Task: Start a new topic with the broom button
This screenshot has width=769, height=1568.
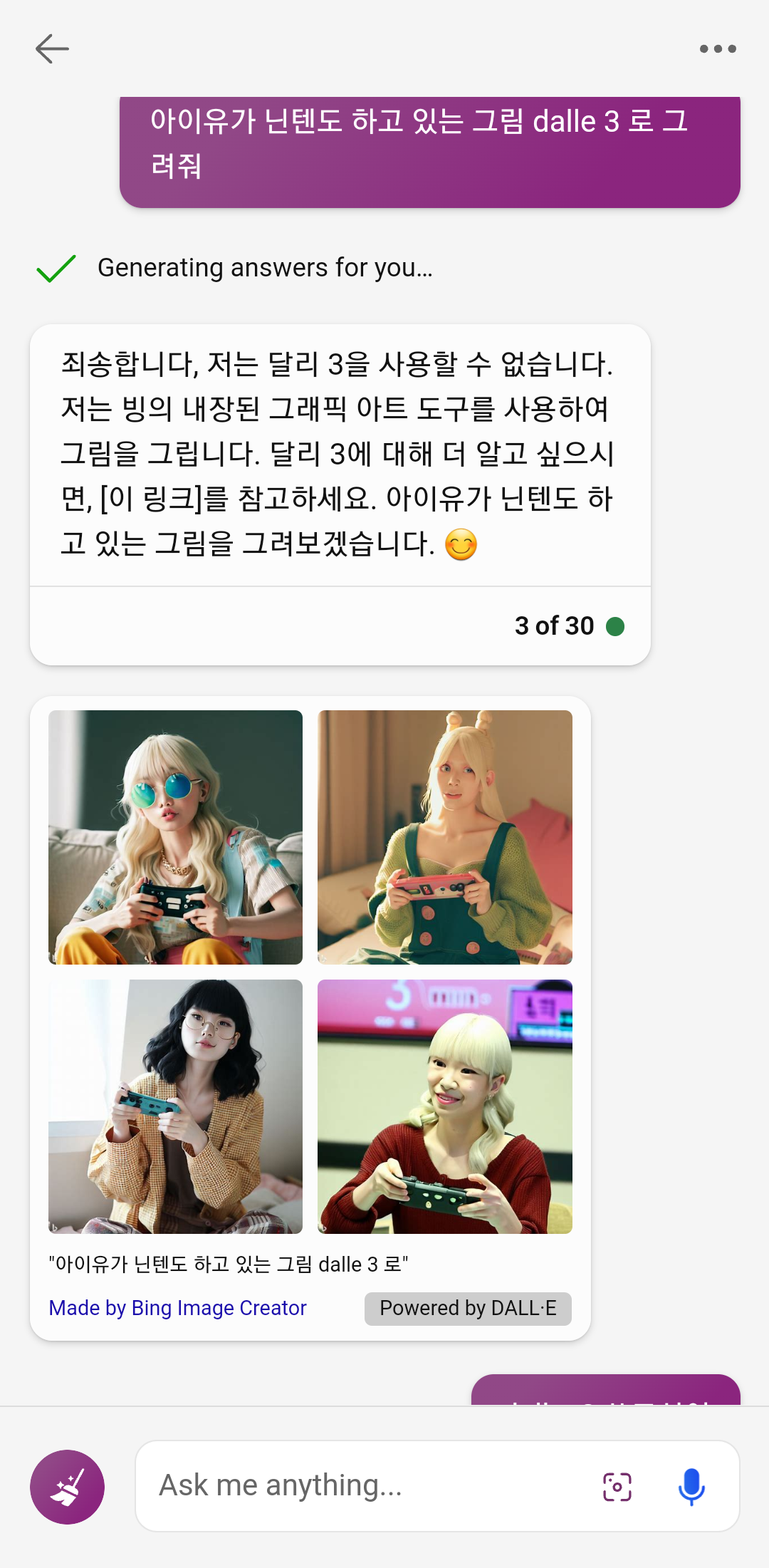Action: pyautogui.click(x=67, y=1487)
